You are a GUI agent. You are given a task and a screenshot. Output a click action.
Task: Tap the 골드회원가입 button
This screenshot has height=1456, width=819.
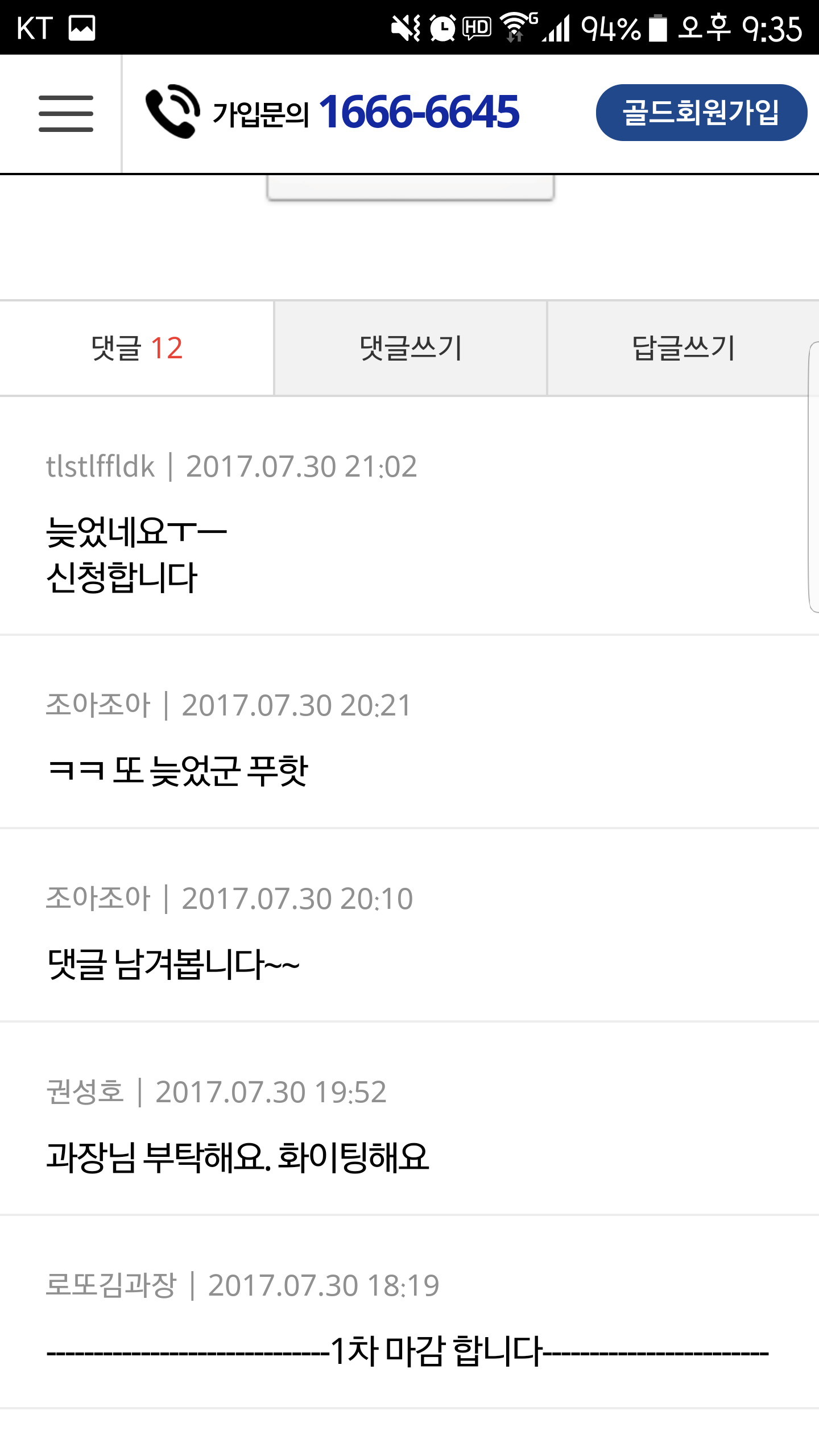(701, 112)
